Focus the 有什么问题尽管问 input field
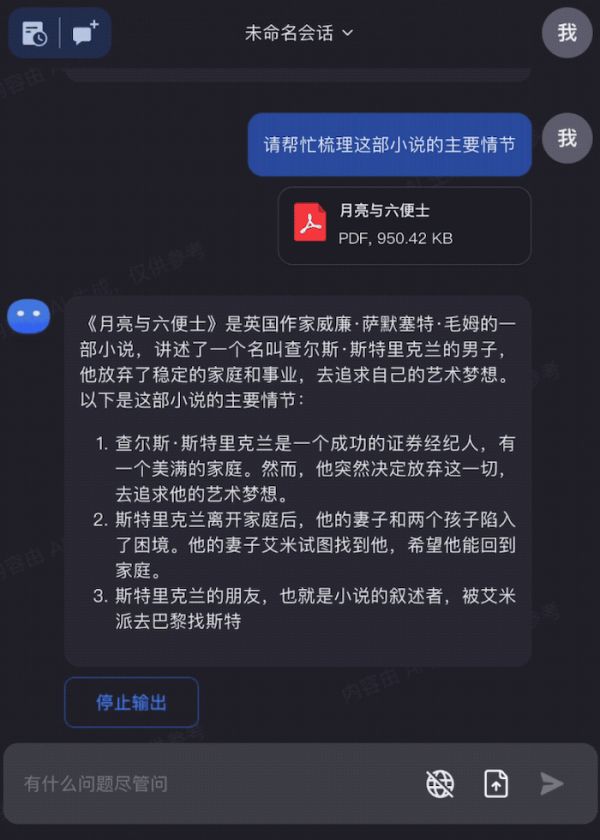Screen dimensions: 600x840 pos(210,783)
